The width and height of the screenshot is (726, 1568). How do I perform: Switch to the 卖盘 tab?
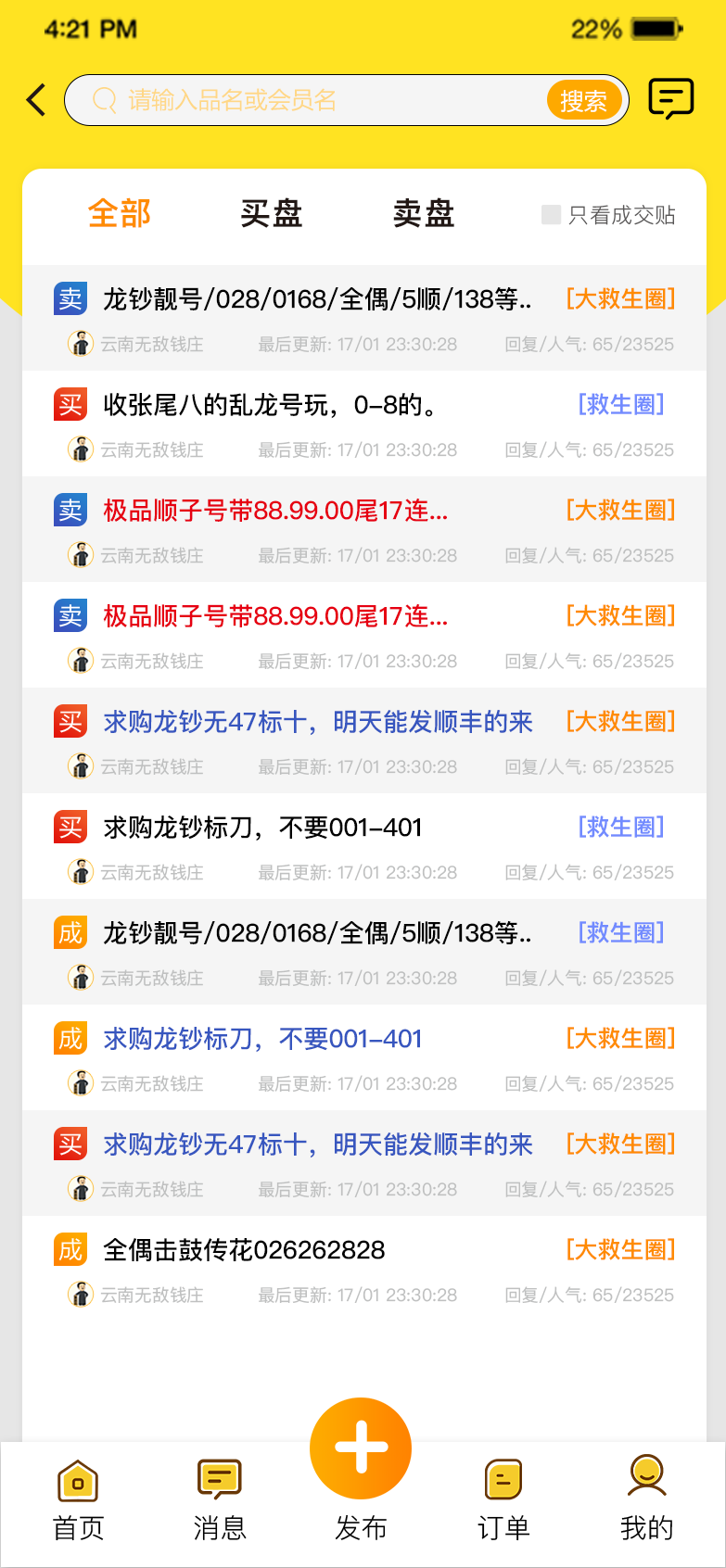click(424, 214)
